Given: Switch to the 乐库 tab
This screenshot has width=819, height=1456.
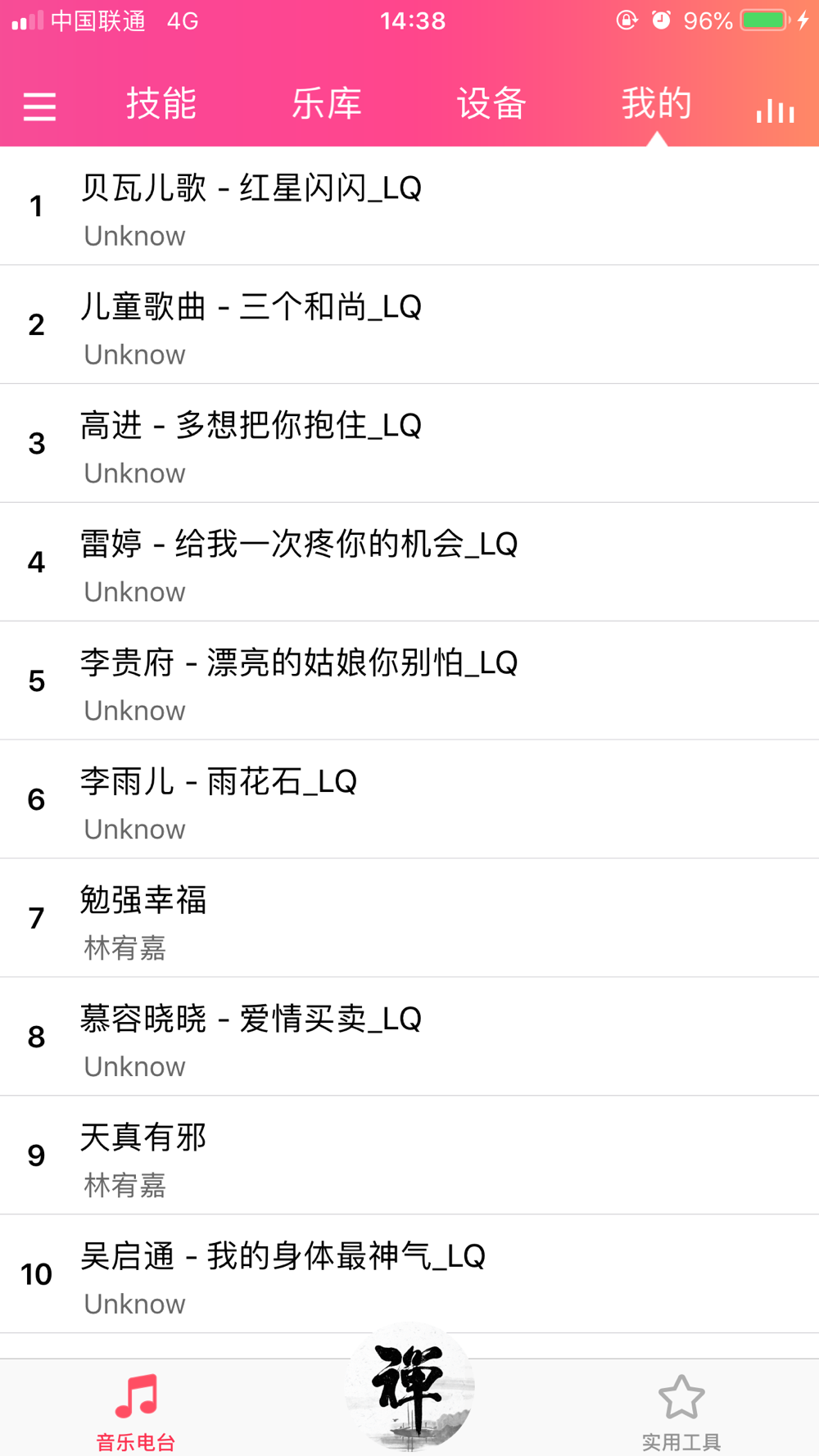Looking at the screenshot, I should coord(327,104).
